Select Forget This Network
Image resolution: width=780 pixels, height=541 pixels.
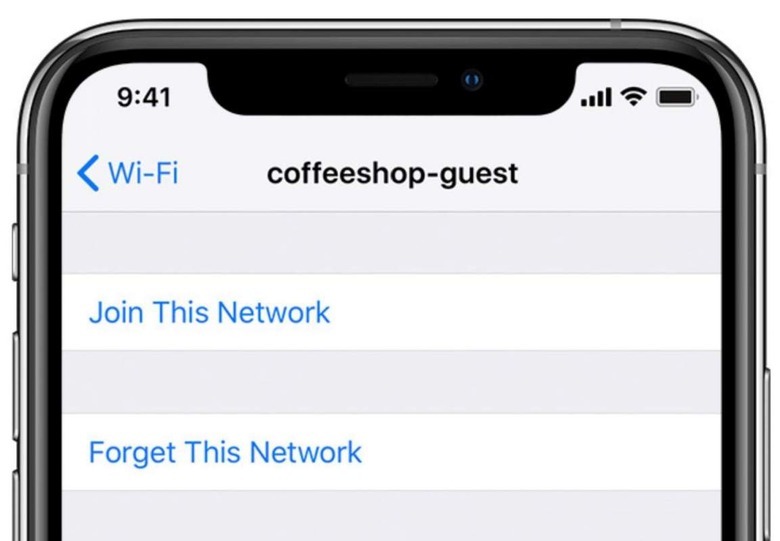[225, 452]
